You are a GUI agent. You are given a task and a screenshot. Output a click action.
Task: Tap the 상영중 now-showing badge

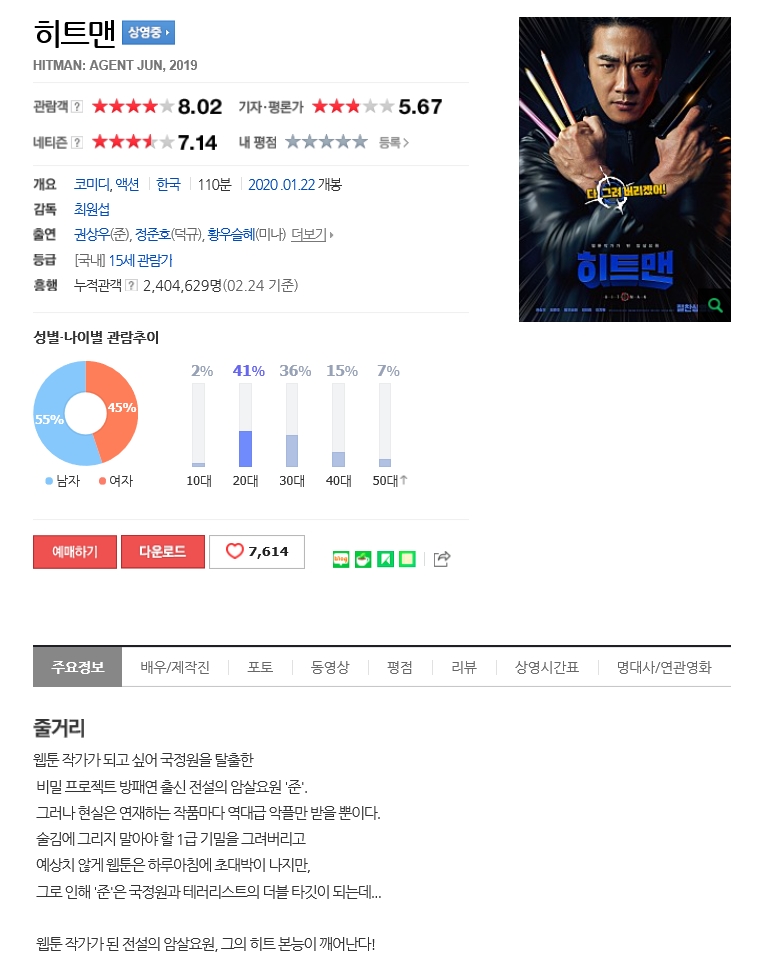coord(148,33)
